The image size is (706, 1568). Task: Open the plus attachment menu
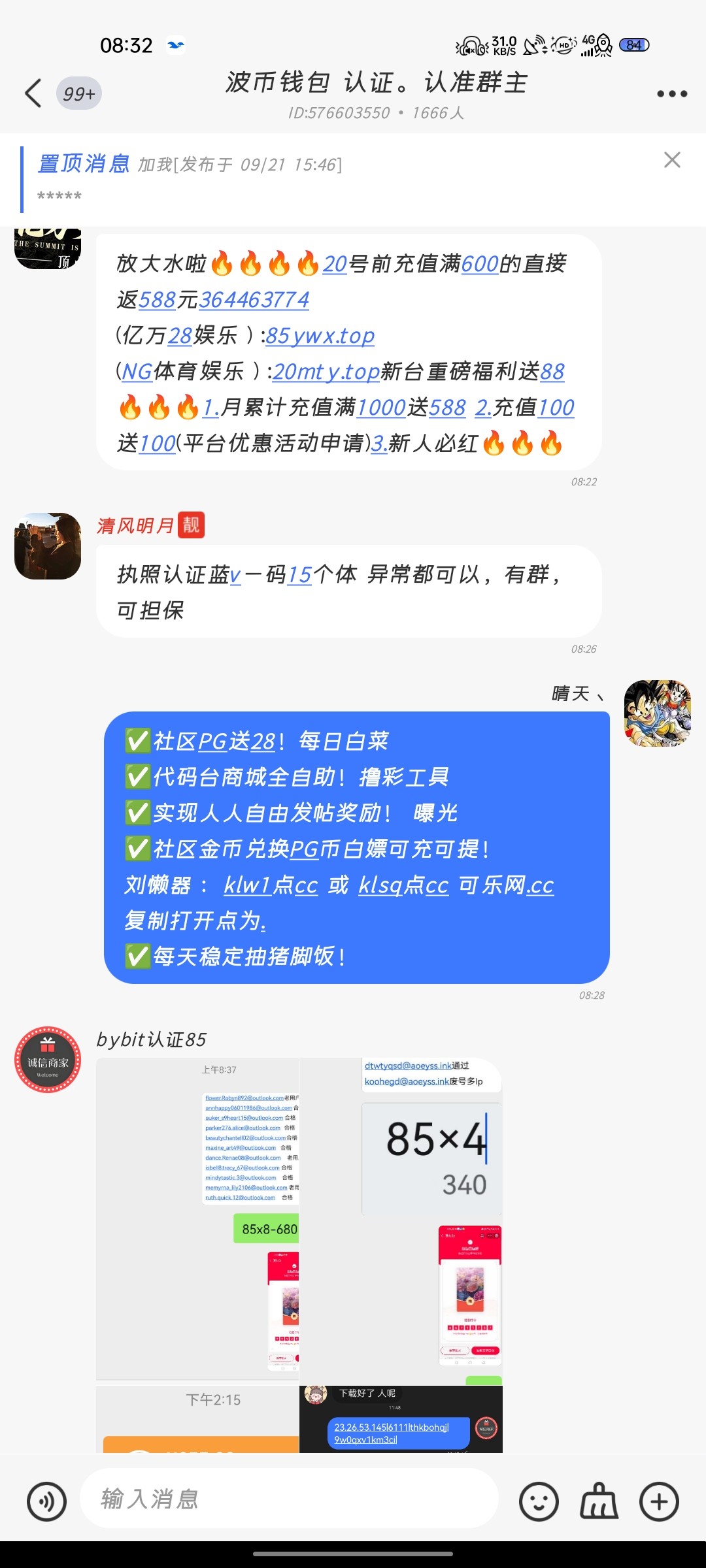659,1501
